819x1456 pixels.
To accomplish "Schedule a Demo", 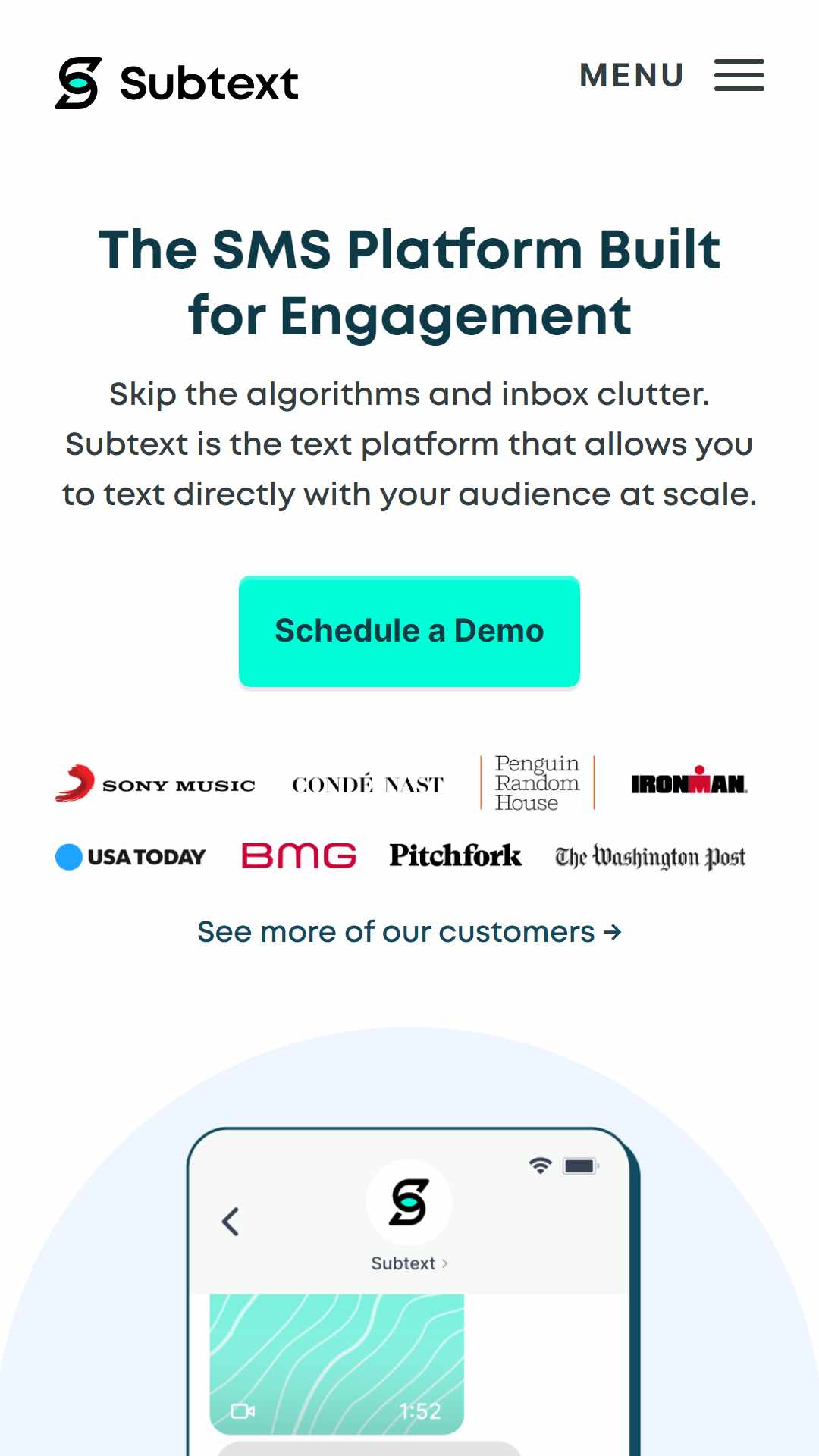I will [409, 631].
